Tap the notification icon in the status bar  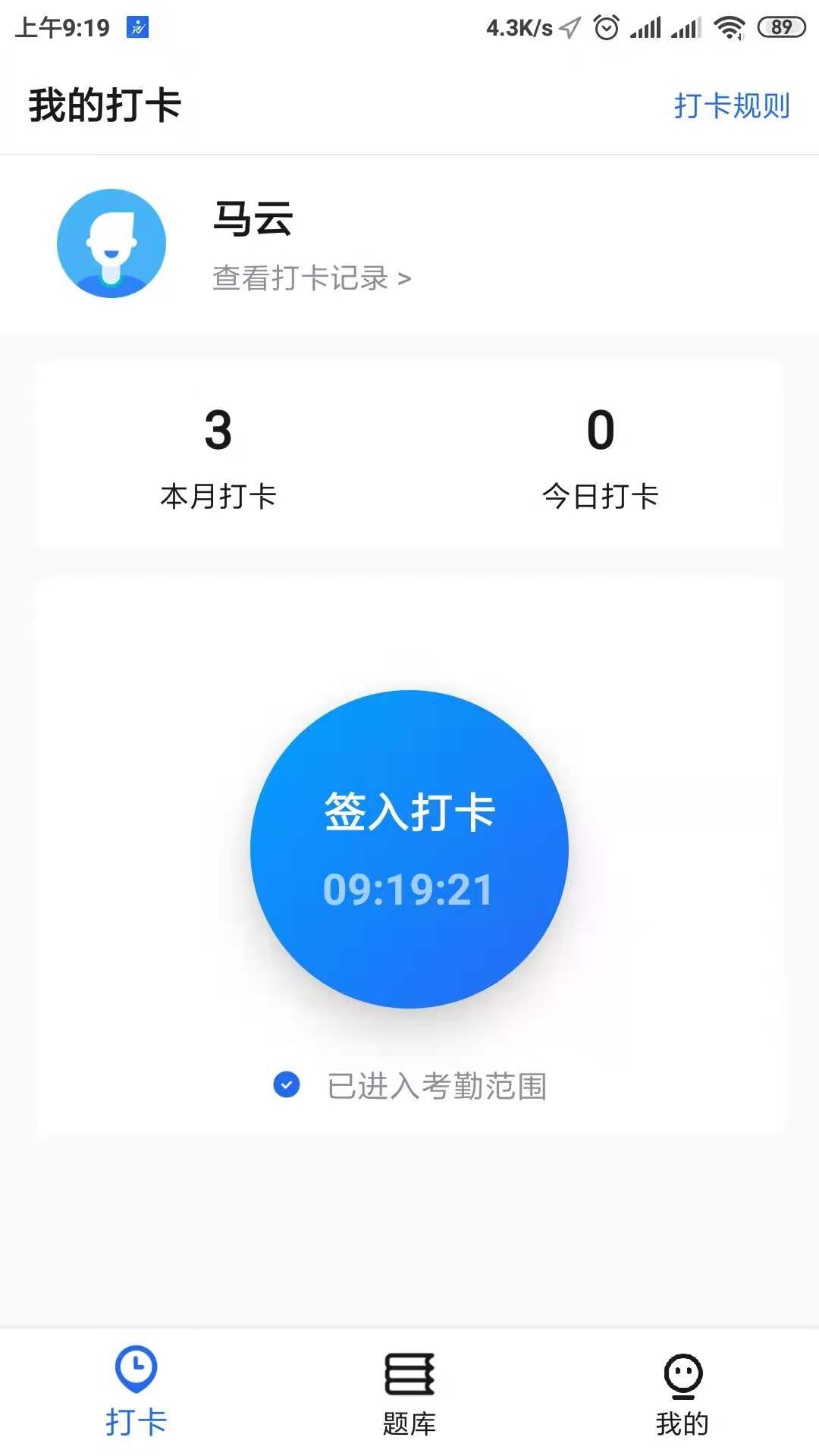[x=138, y=27]
